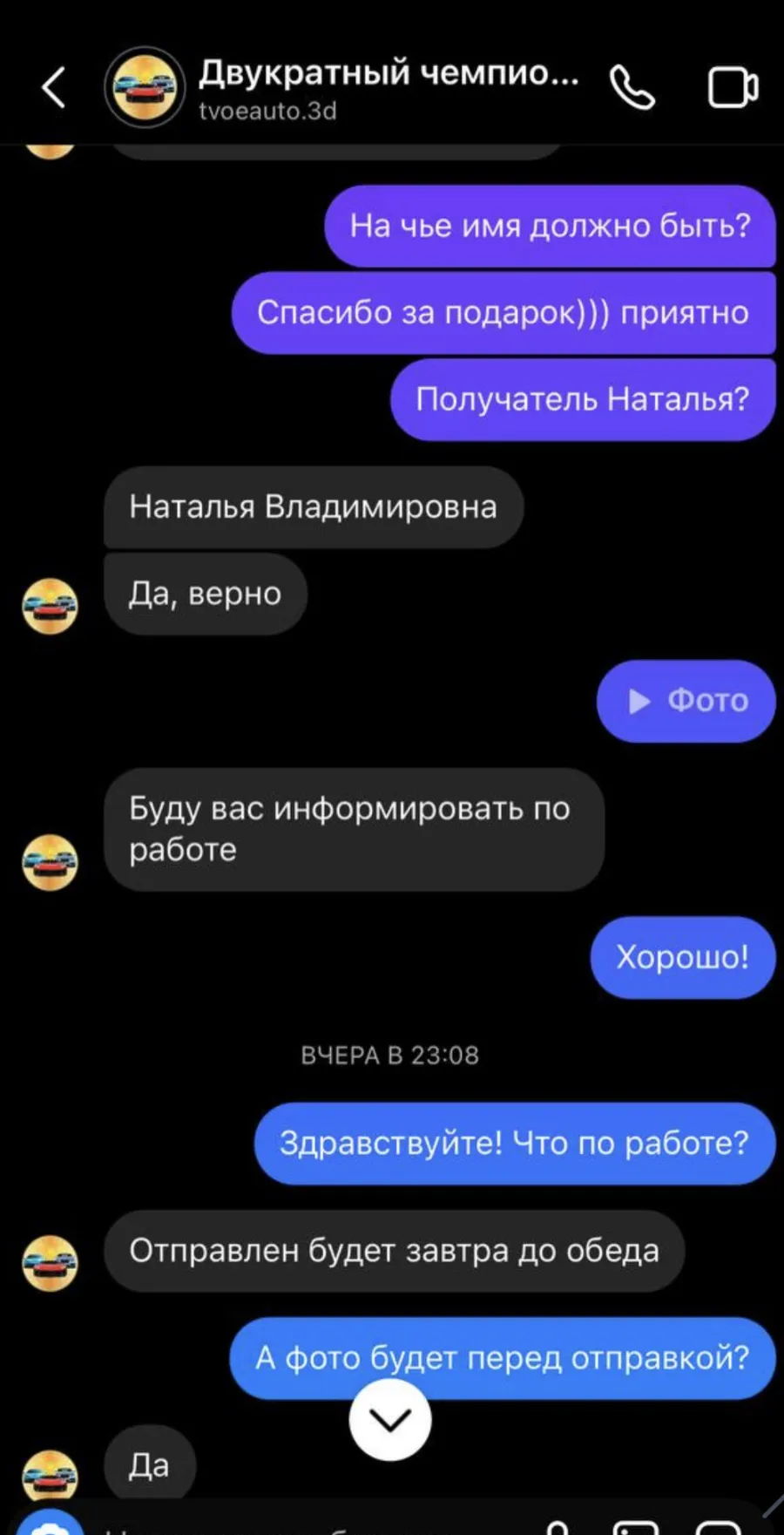Start a video call in this chat
The width and height of the screenshot is (784, 1535).
coord(732,88)
